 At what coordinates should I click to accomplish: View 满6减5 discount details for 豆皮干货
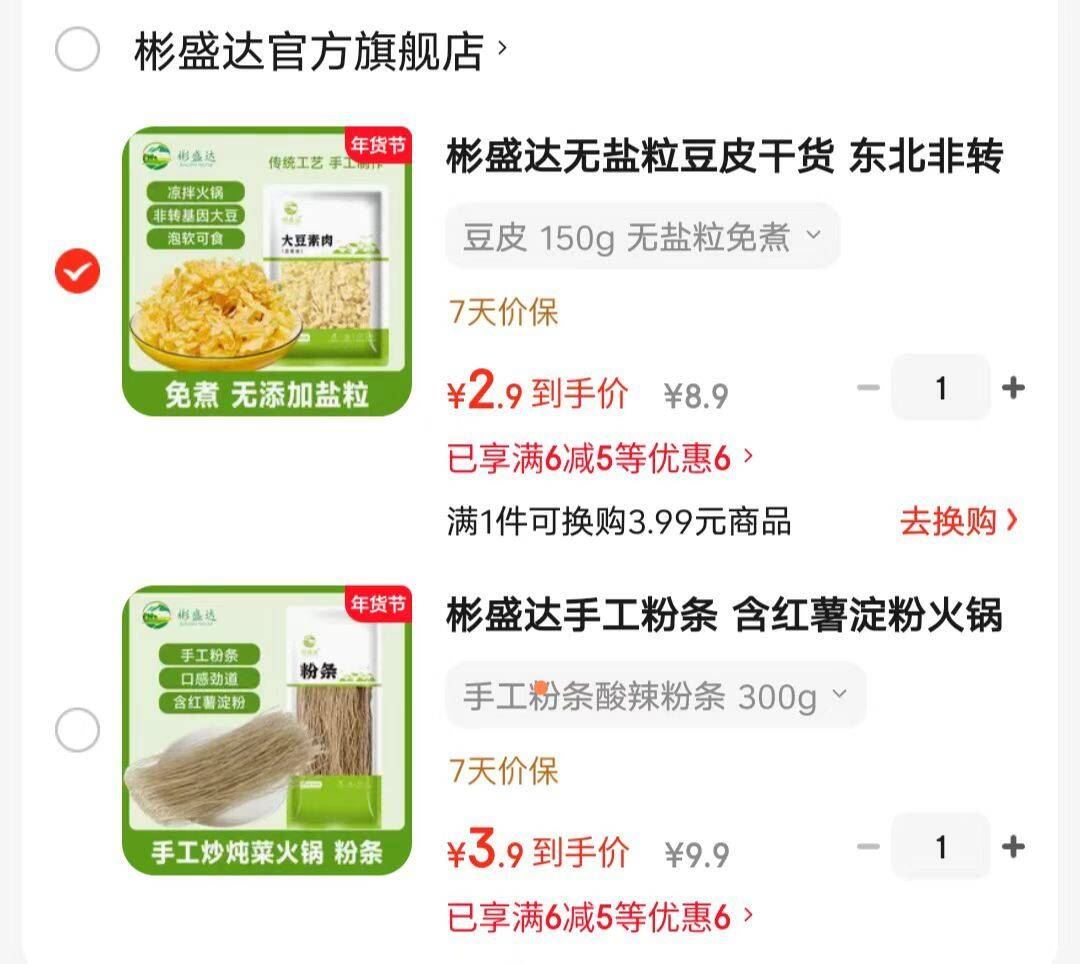[x=600, y=459]
